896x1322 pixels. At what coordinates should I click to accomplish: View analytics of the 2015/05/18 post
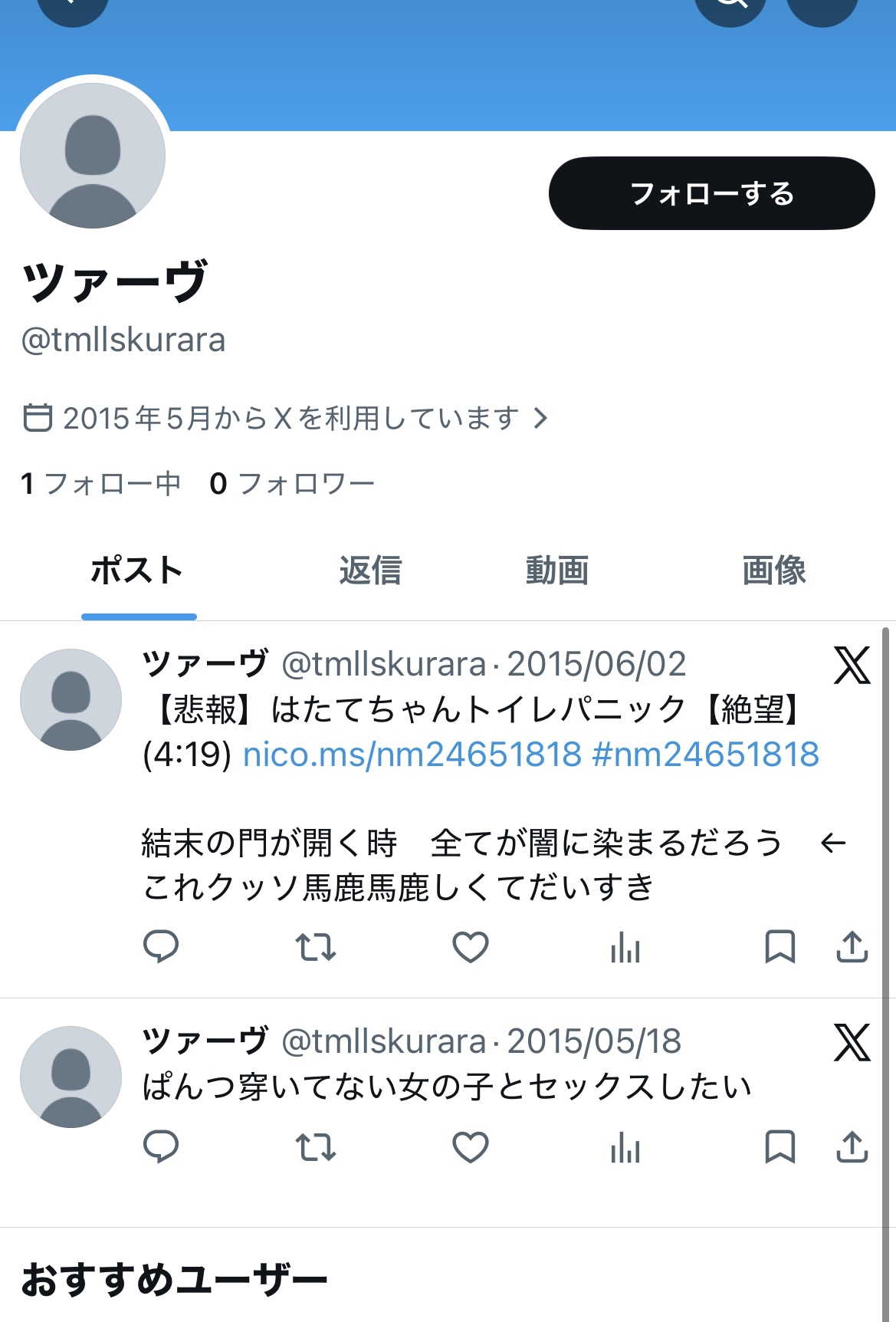click(625, 1149)
